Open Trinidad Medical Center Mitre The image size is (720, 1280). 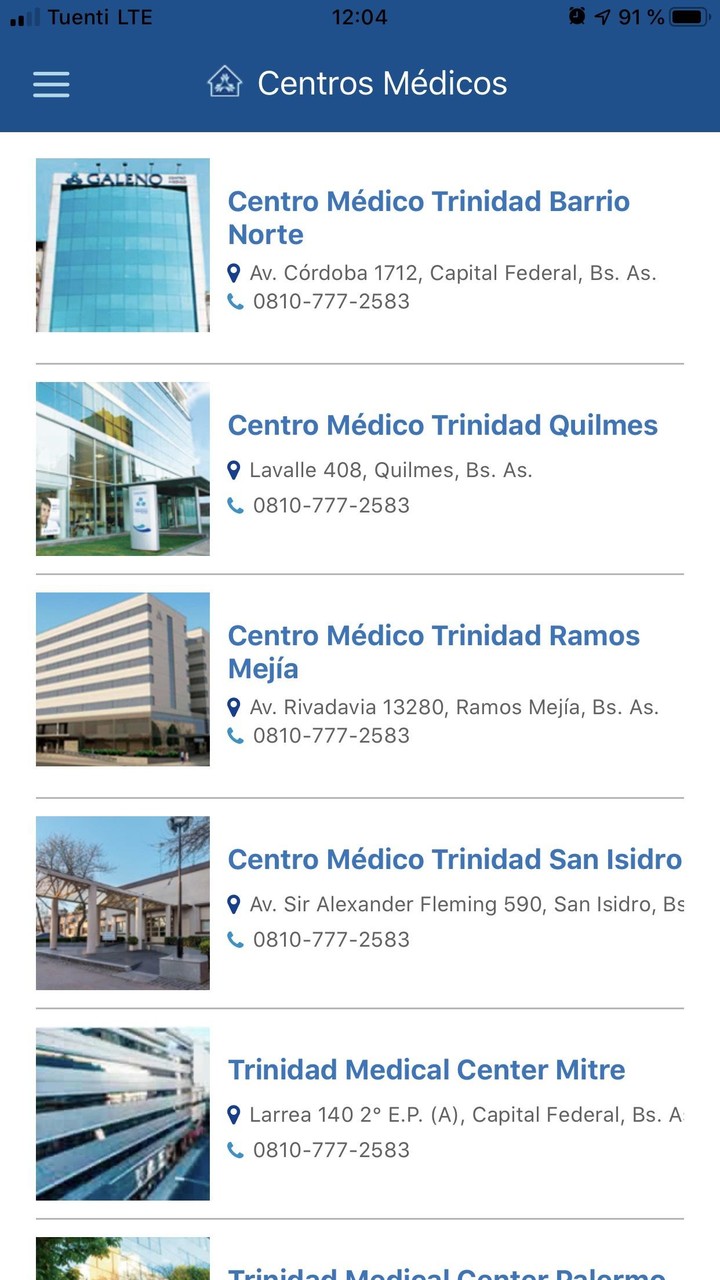point(426,1069)
